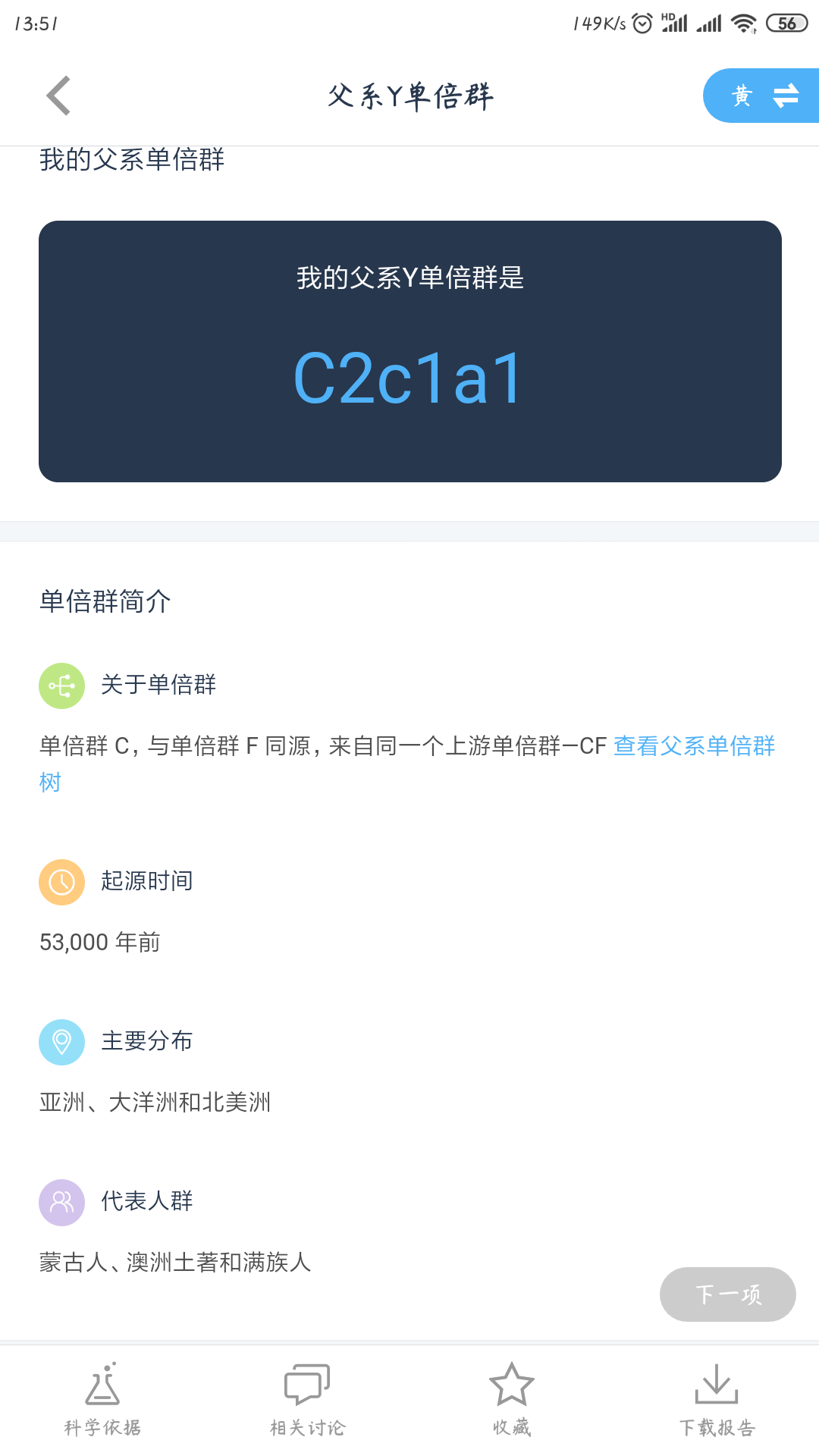The width and height of the screenshot is (819, 1456).
Task: Download the report via 下载报告
Action: [717, 1400]
